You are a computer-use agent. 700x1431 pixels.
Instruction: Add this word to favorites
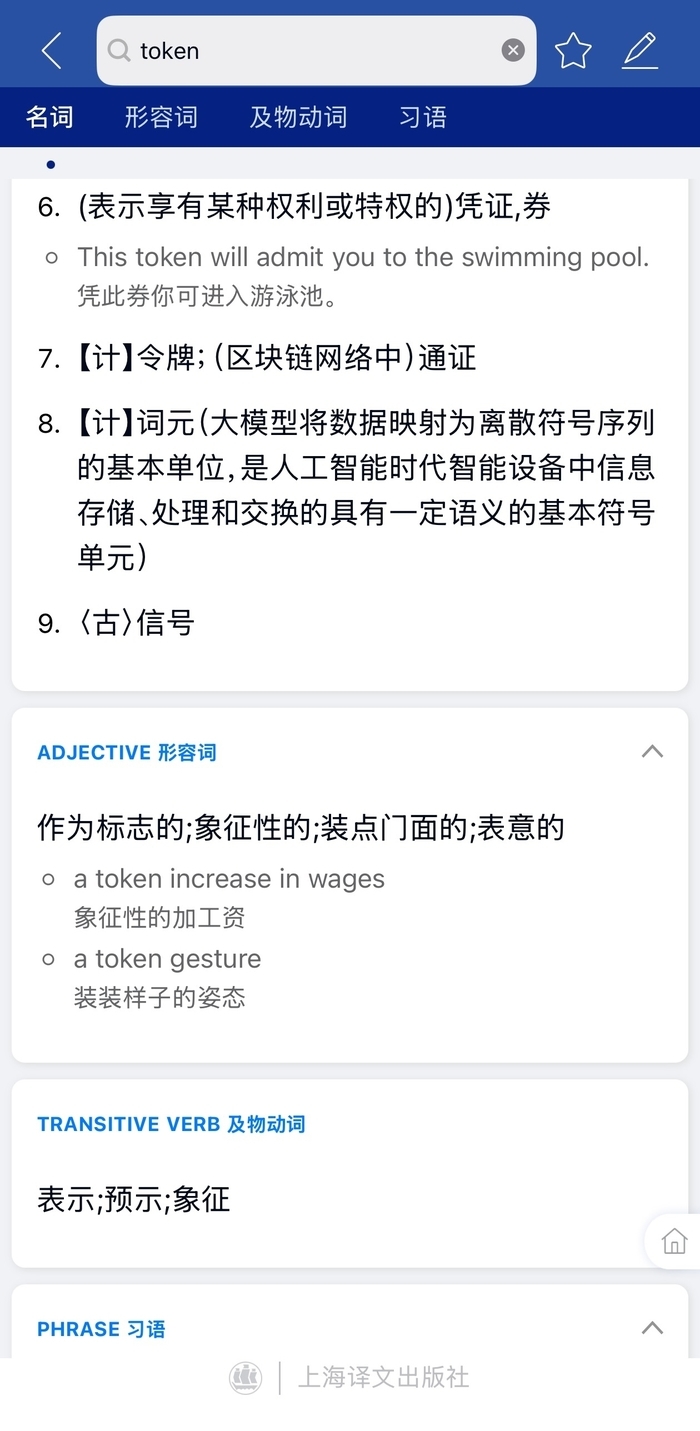[x=573, y=50]
